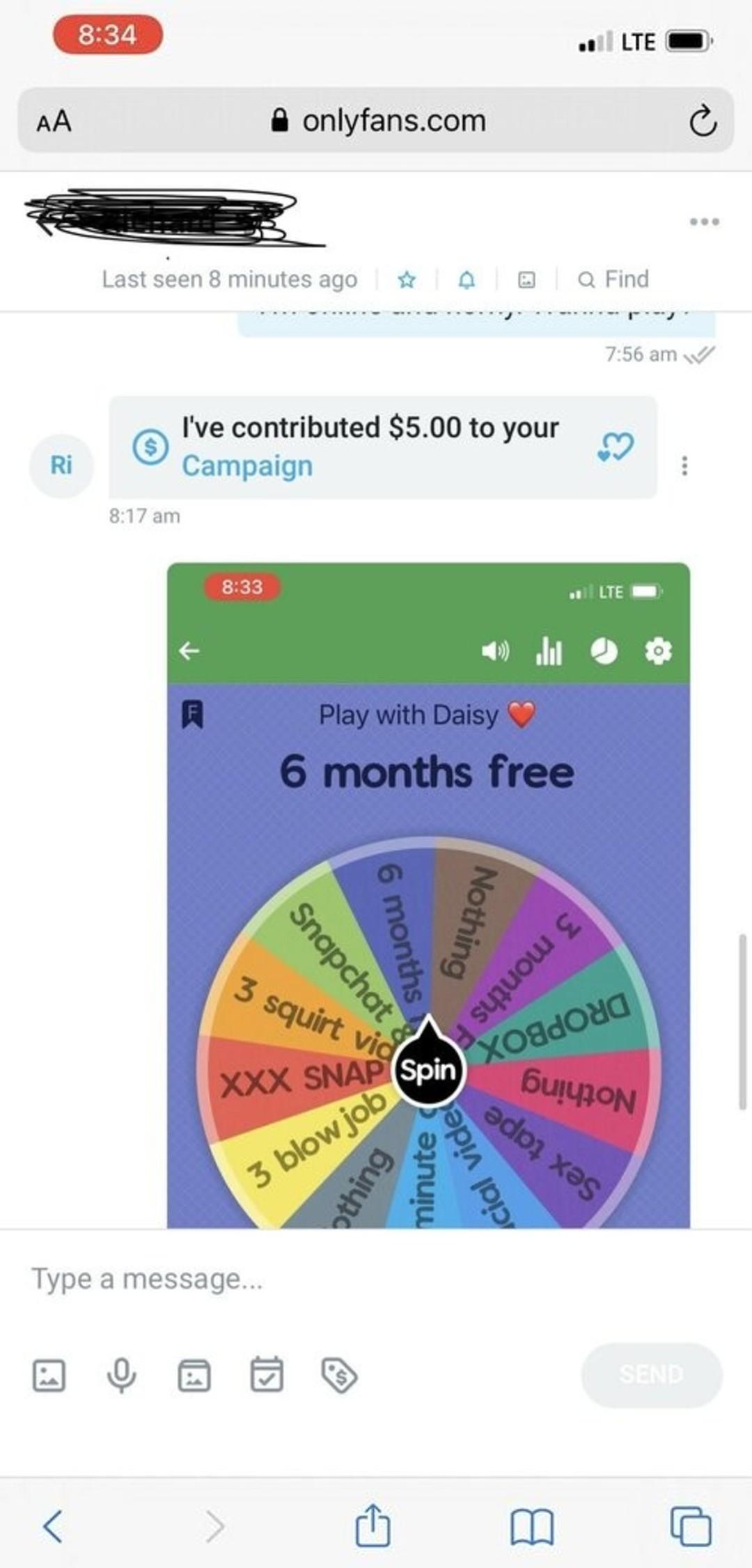The height and width of the screenshot is (1568, 752).
Task: Share the page from Safari toolbar
Action: 373,1526
